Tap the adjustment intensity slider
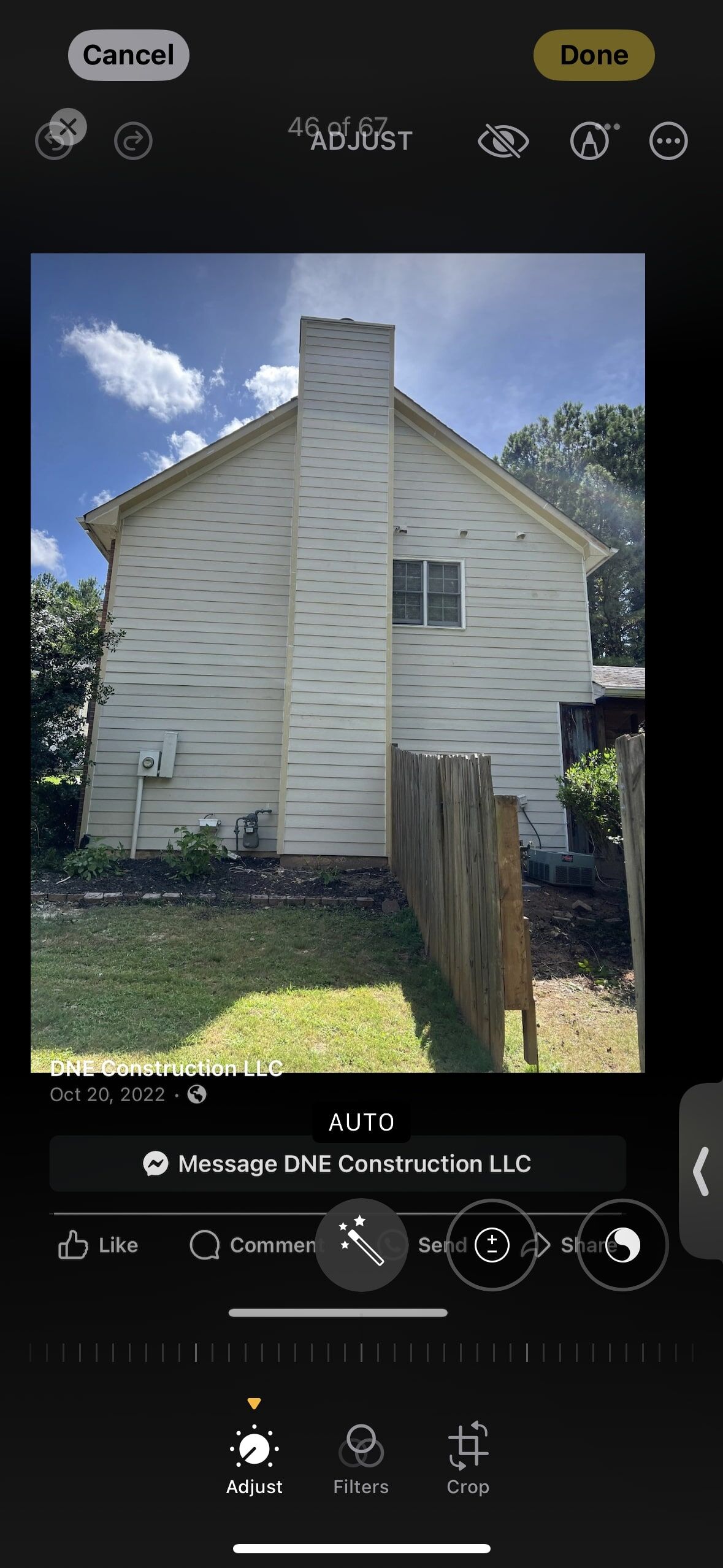This screenshot has width=723, height=1568. 361,1352
